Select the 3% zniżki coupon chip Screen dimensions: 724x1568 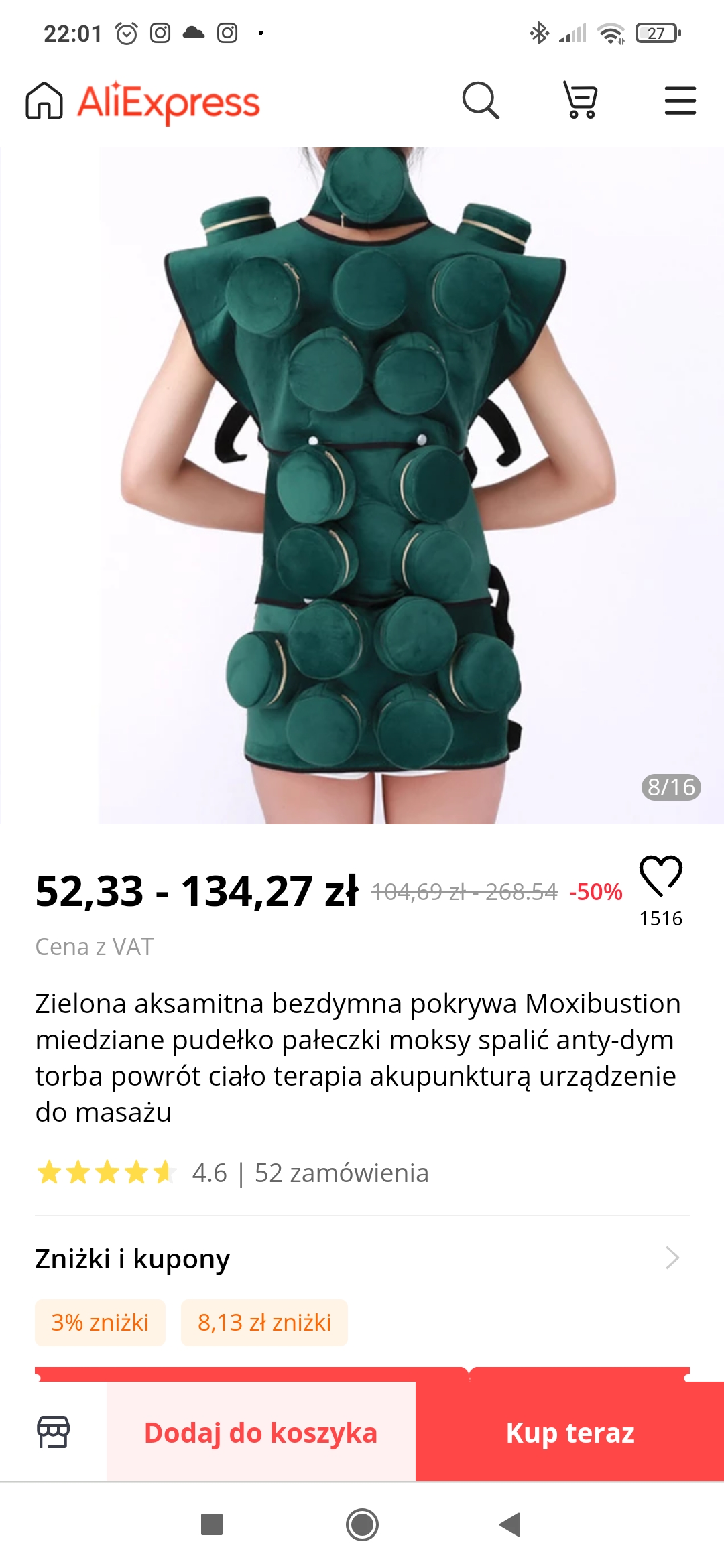pos(100,1323)
